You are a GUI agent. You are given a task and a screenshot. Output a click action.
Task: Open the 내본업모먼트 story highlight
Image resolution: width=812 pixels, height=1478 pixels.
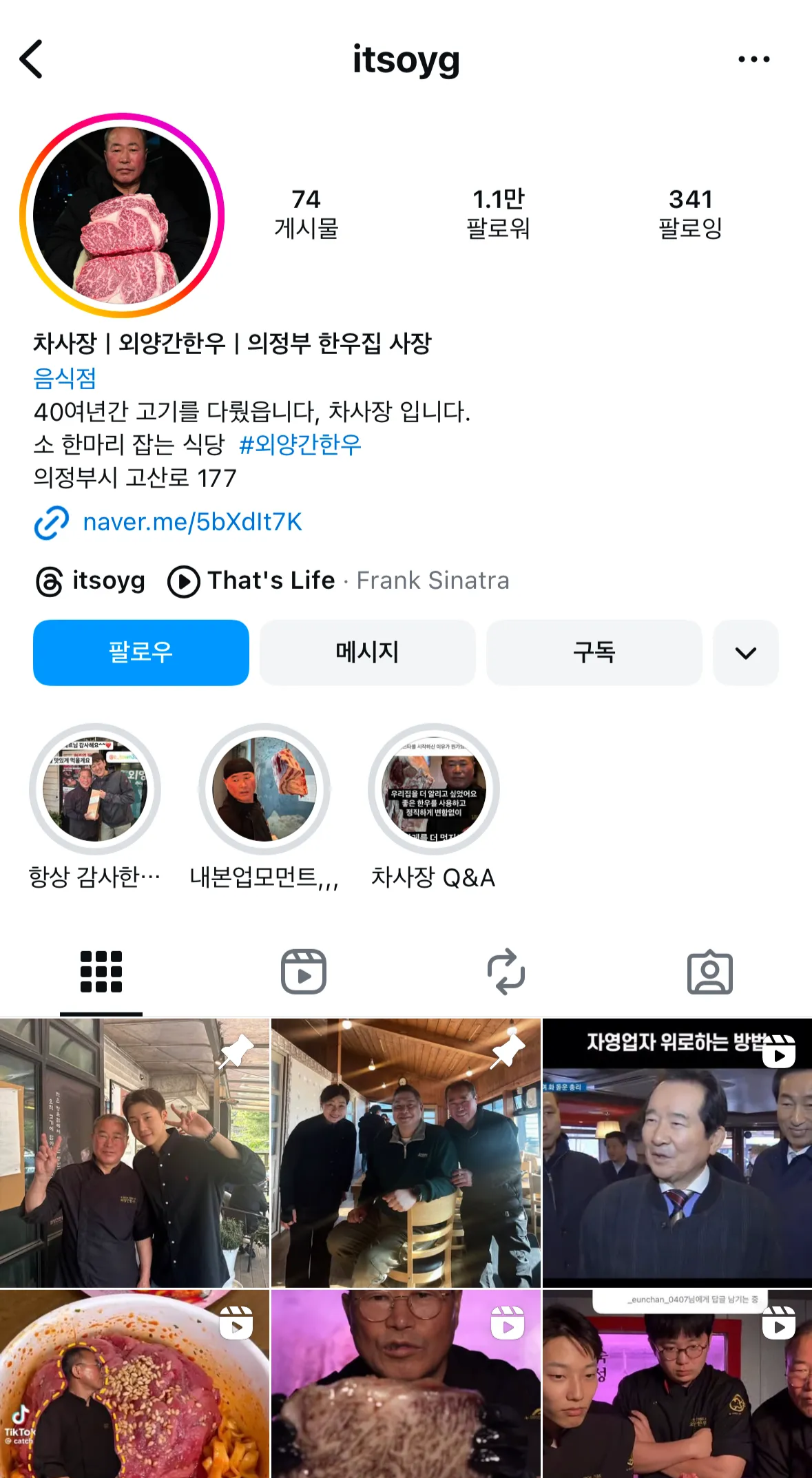[264, 789]
